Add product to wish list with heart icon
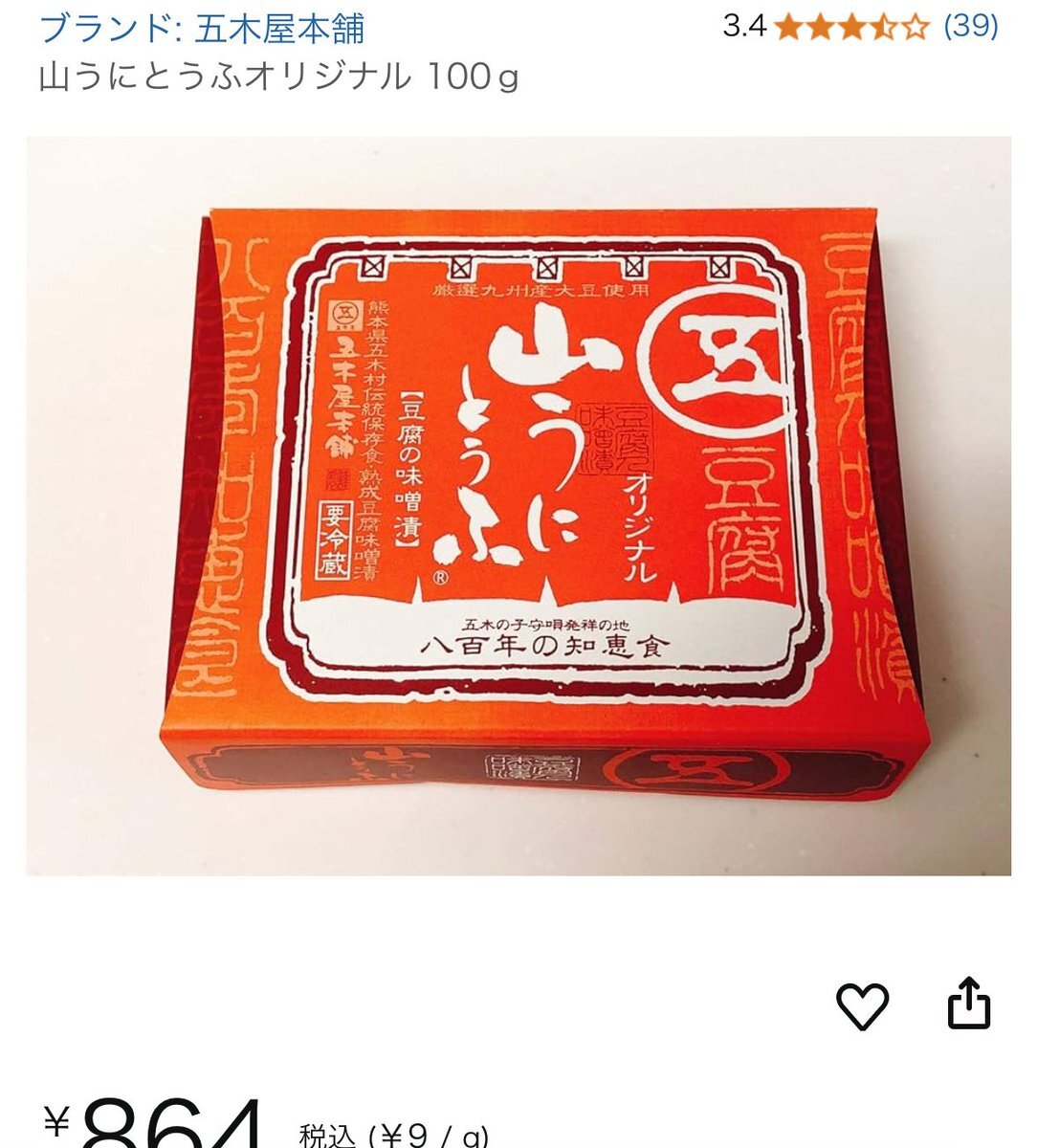1037x1148 pixels. [862, 1005]
